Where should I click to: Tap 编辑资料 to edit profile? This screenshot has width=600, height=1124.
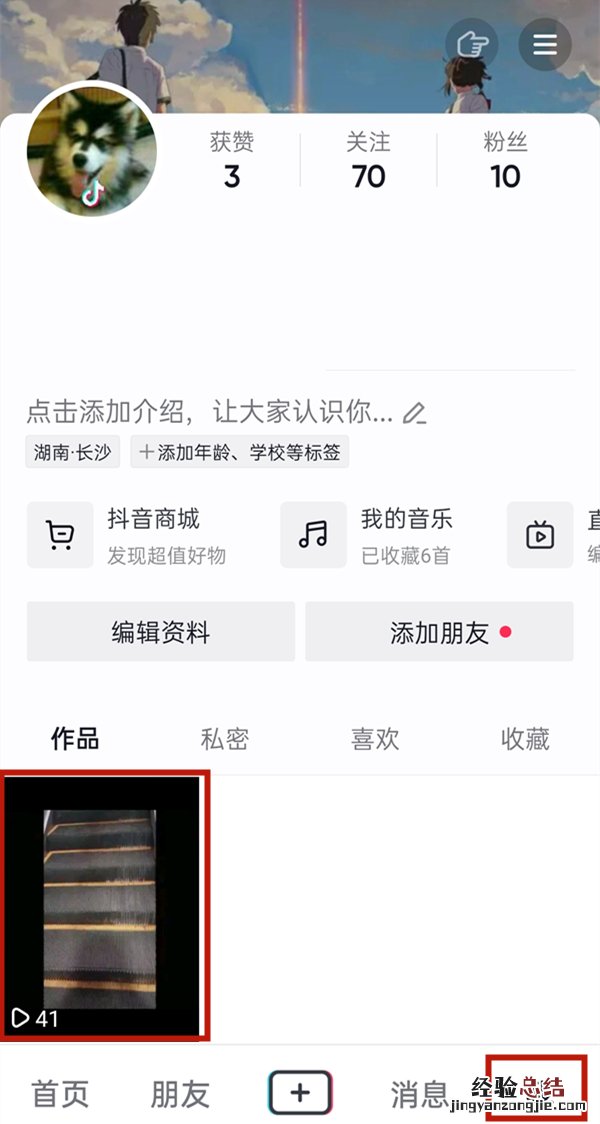click(160, 632)
